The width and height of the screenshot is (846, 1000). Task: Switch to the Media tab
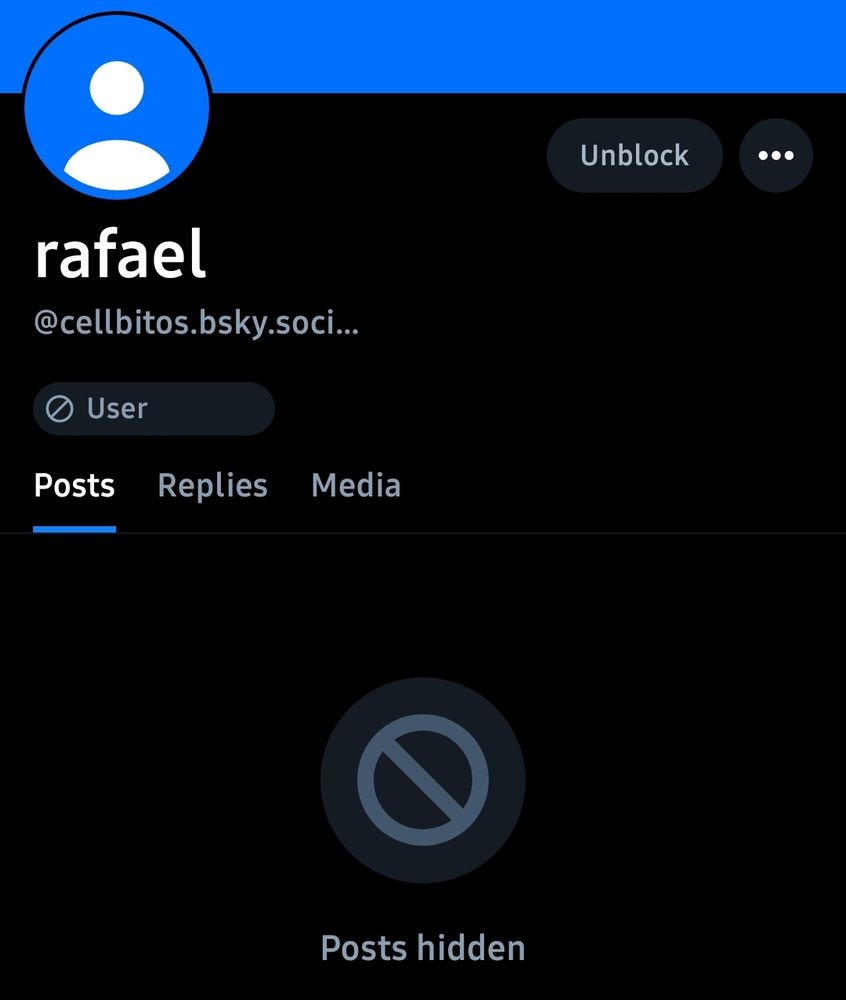356,485
